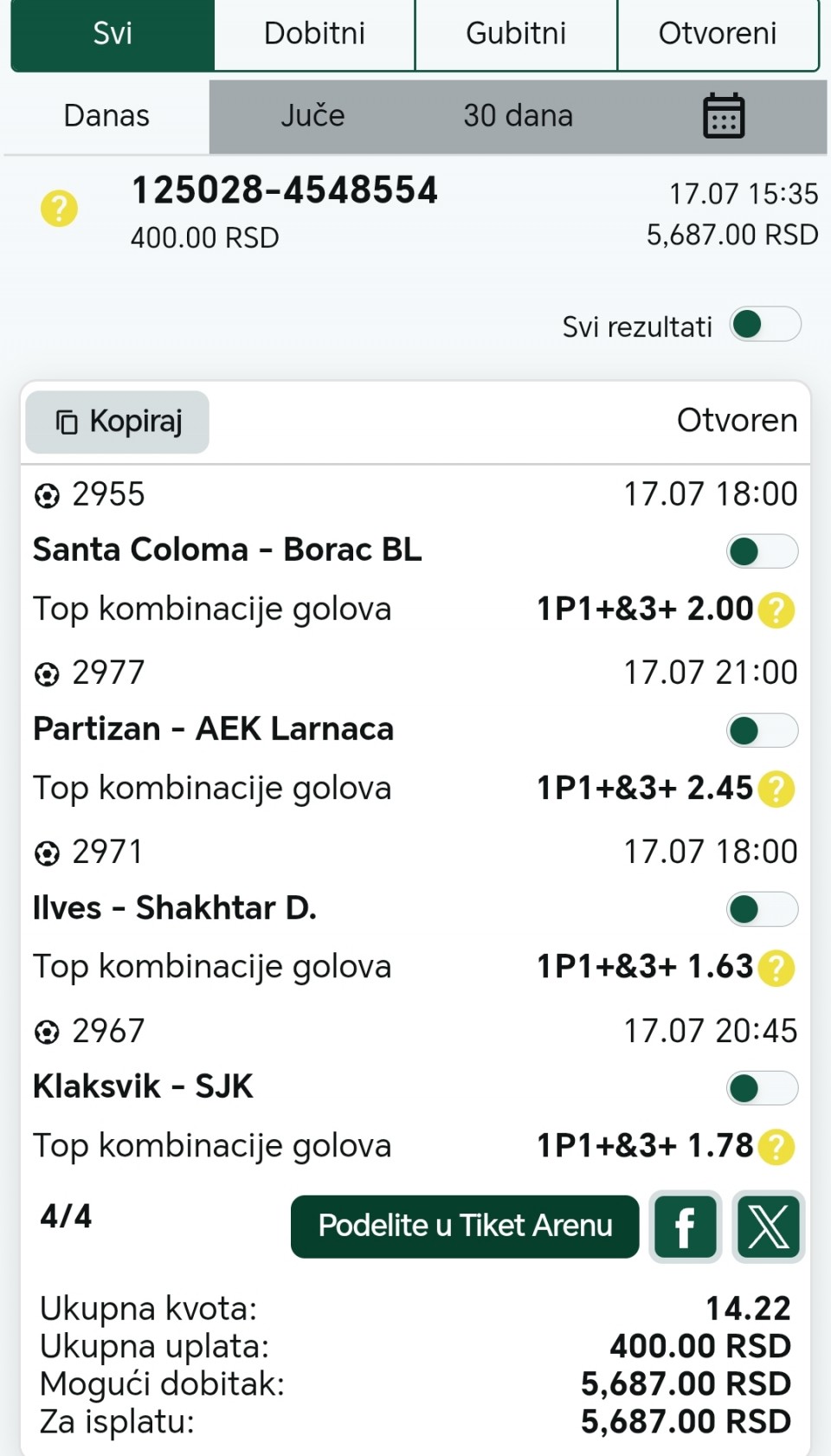Screen dimensions: 831x1456
Task: Show only Otvoreni tickets
Action: pos(718,34)
